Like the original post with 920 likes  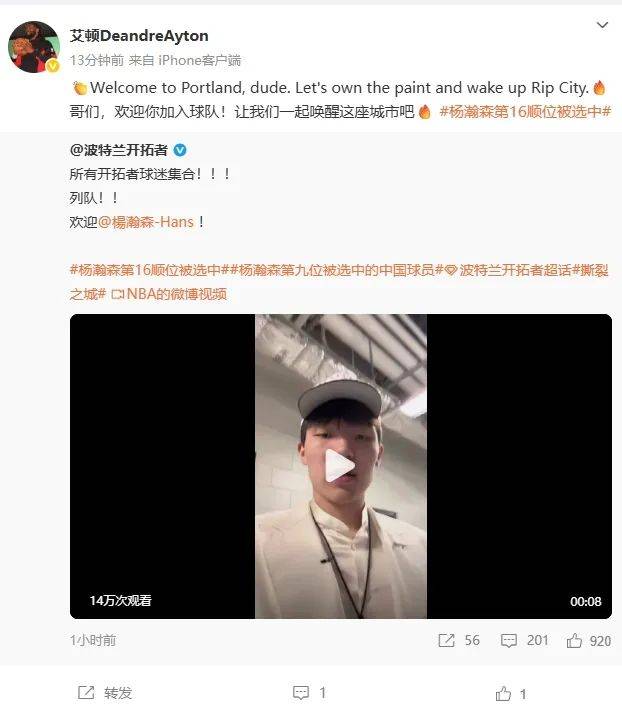[x=588, y=640]
